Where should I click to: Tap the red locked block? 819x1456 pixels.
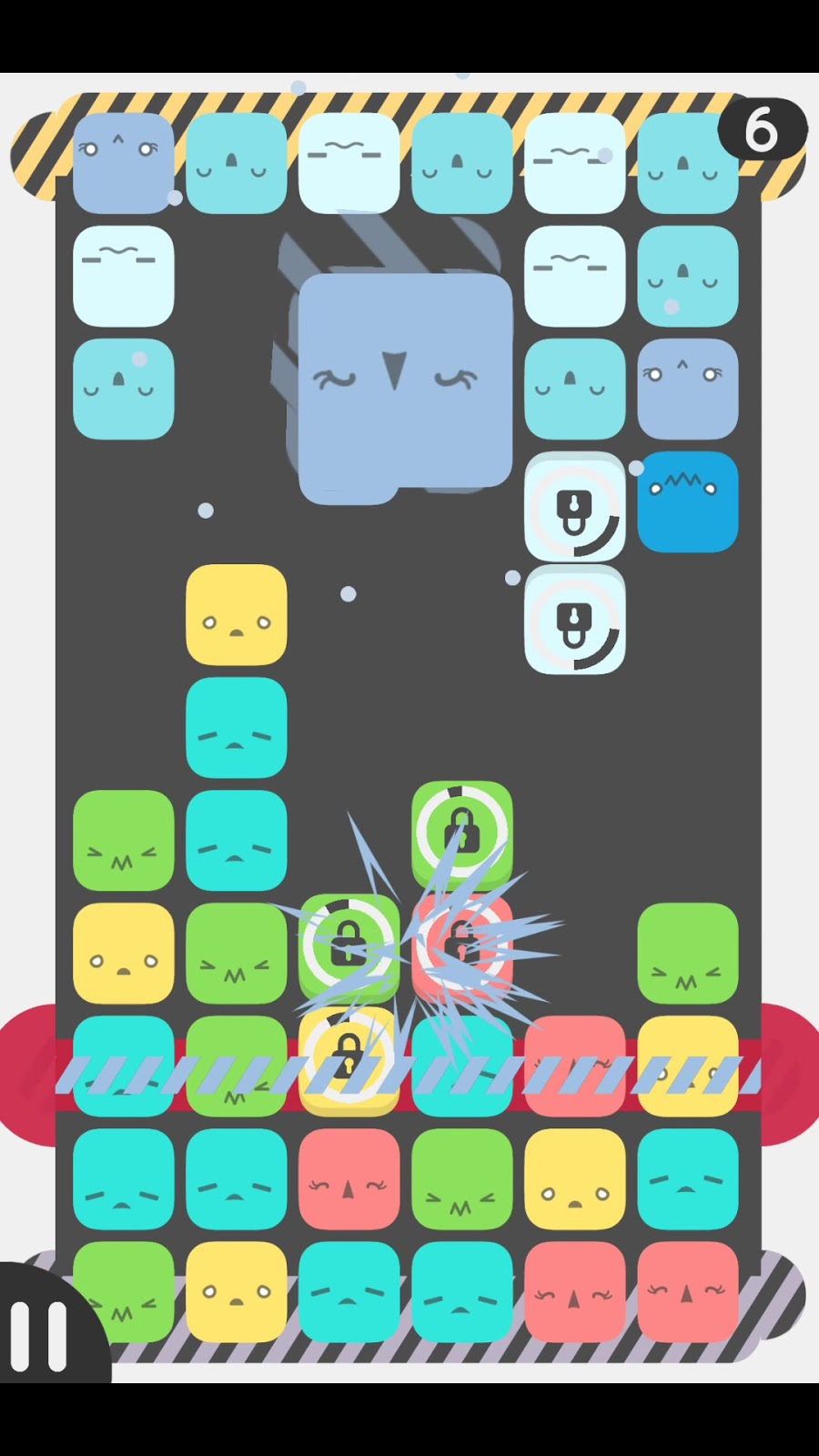tap(461, 947)
